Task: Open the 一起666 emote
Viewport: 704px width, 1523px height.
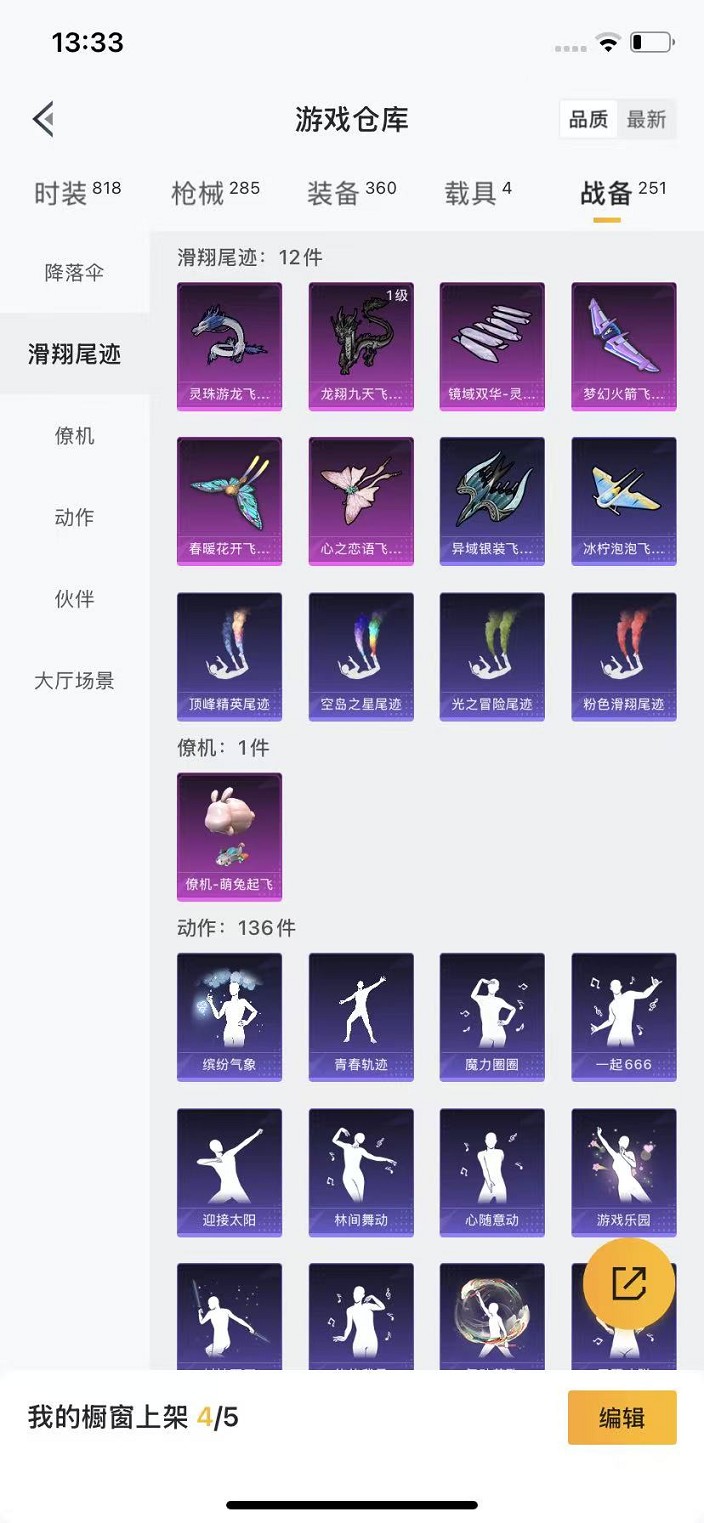Action: click(x=623, y=1016)
